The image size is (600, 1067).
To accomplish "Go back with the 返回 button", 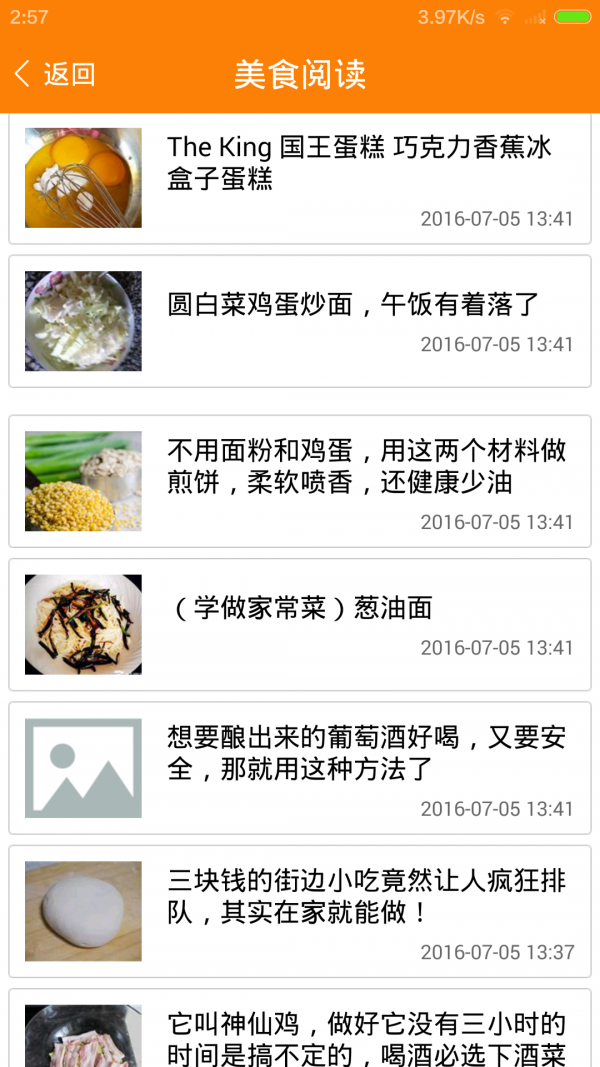I will coord(55,74).
